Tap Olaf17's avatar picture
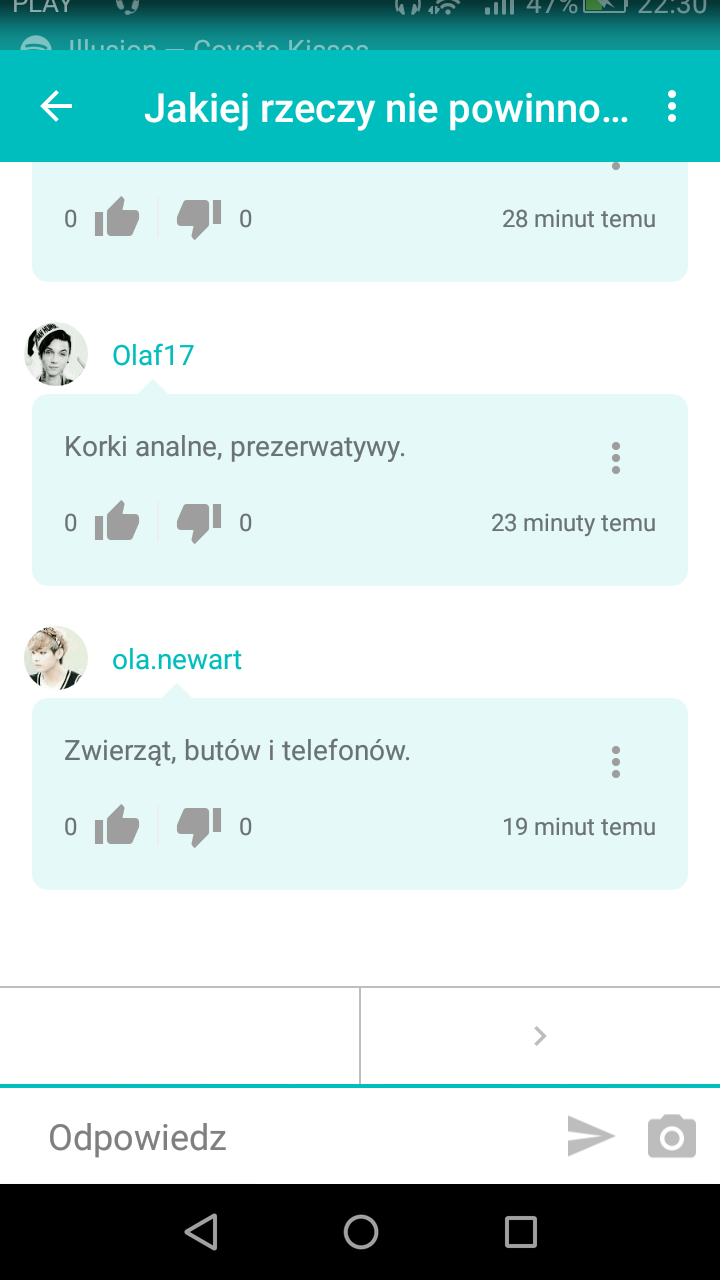This screenshot has height=1280, width=720. click(x=56, y=354)
